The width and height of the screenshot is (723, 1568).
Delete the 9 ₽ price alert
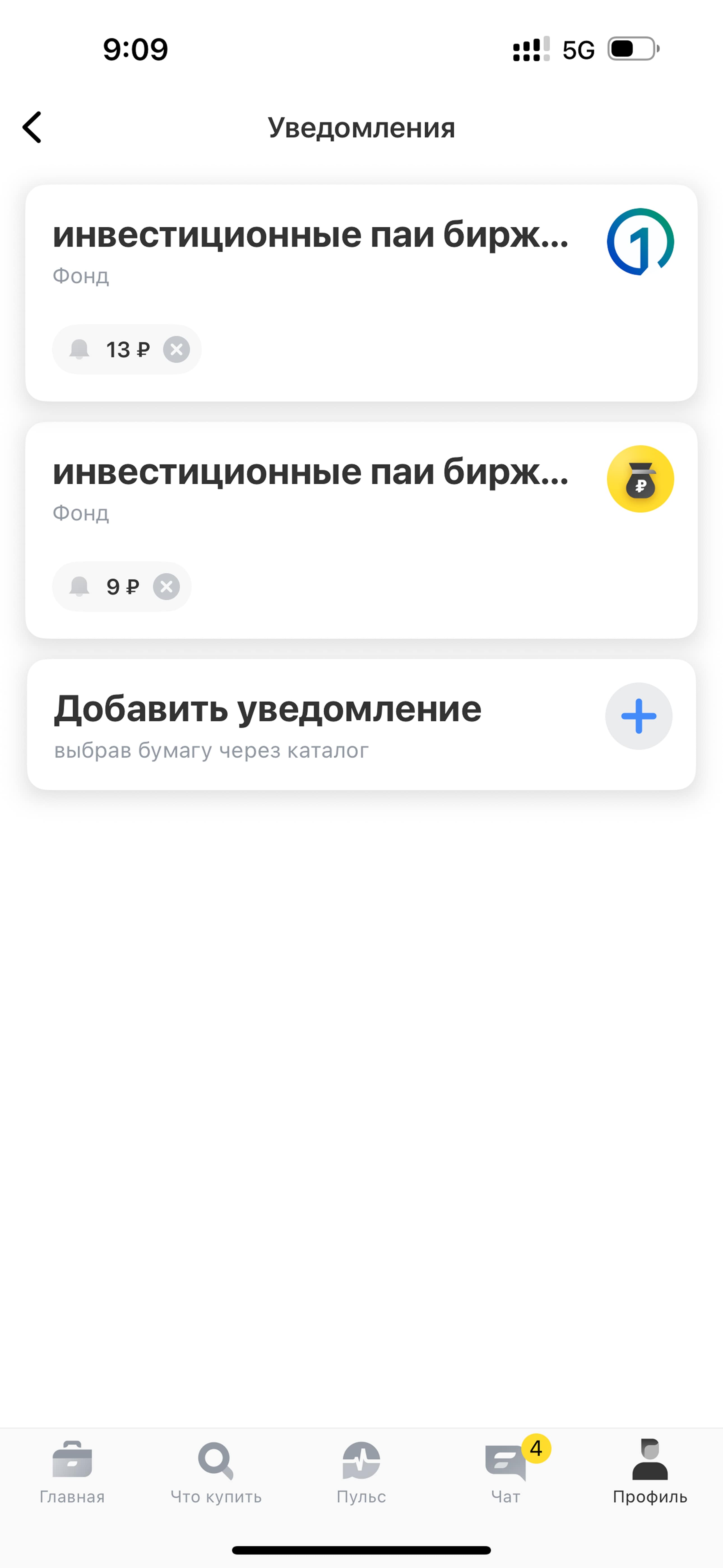[166, 587]
